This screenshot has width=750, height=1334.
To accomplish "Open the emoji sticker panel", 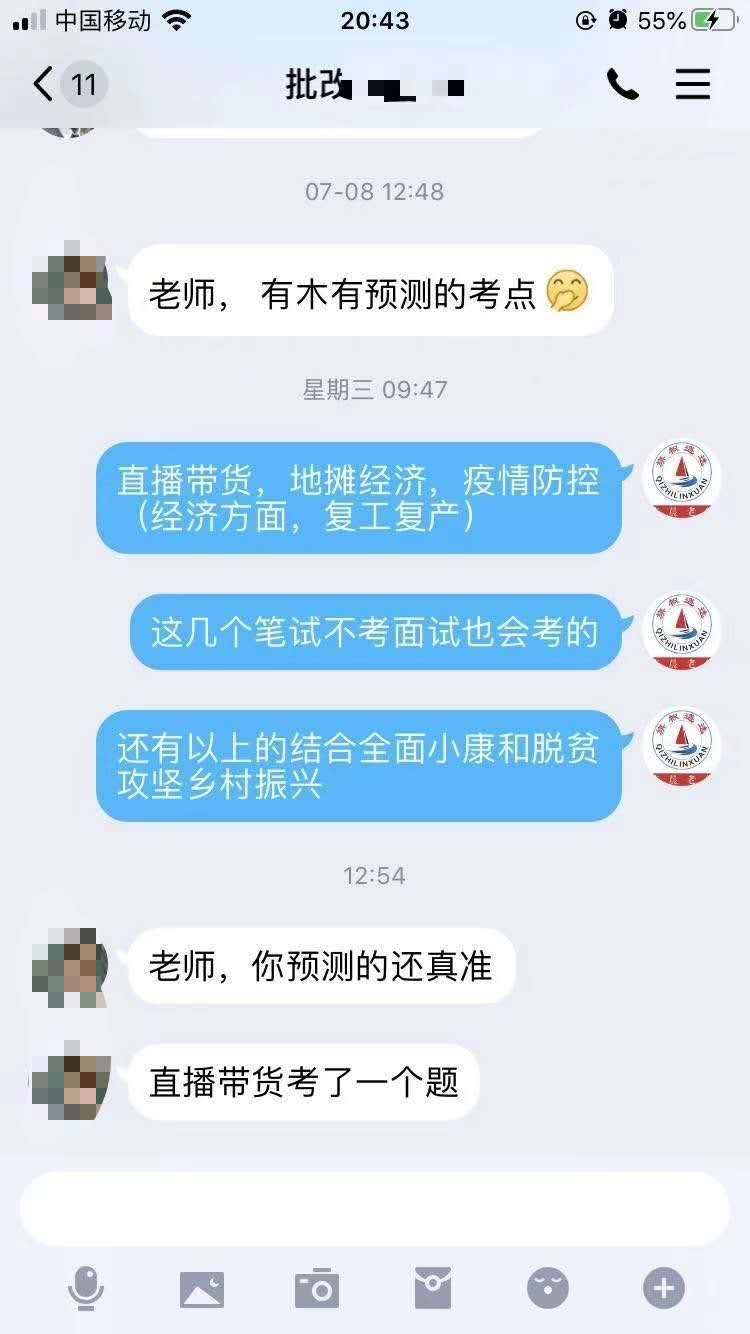I will (548, 1288).
